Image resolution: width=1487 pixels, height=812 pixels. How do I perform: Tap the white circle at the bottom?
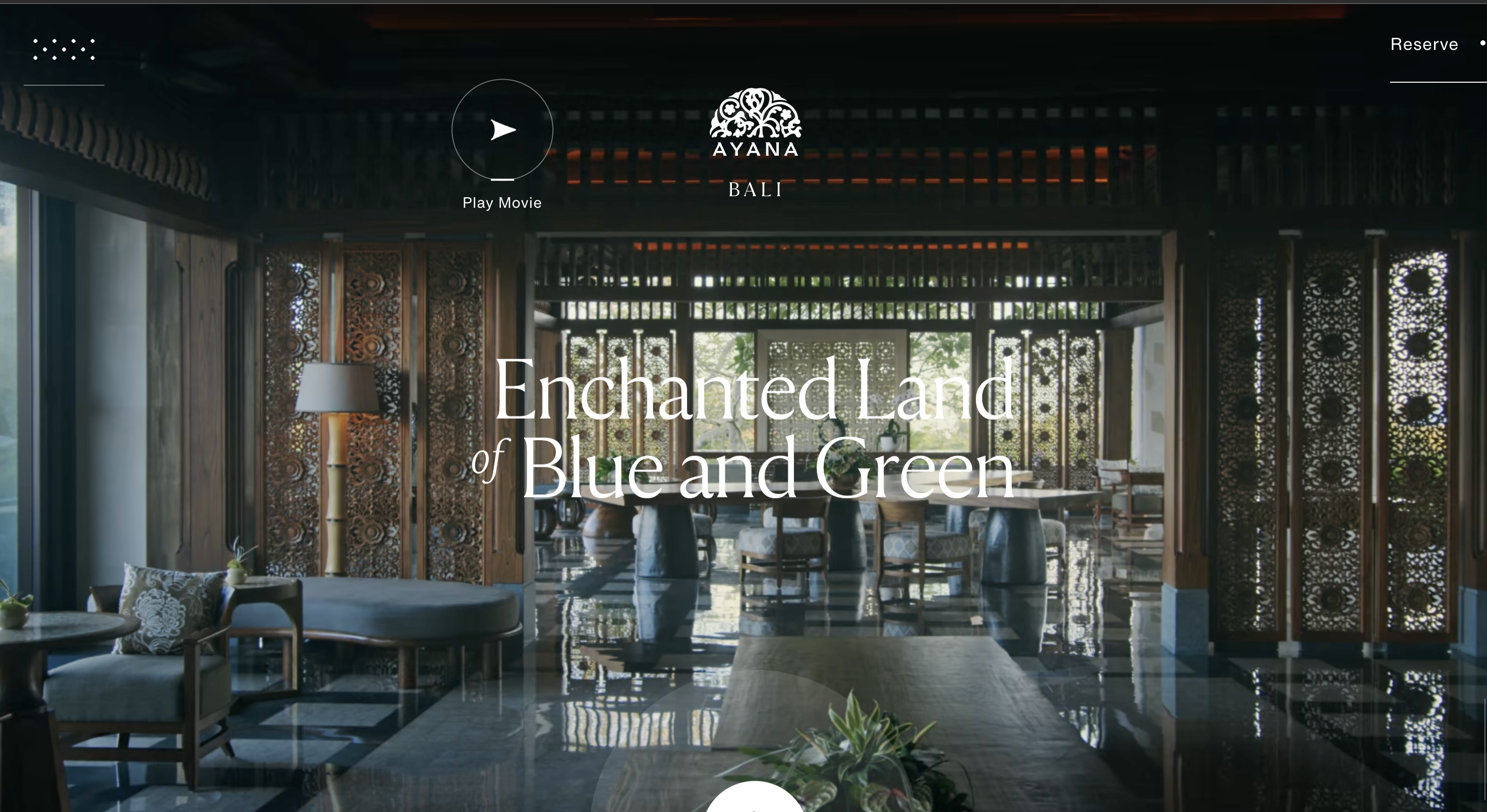coord(755,799)
